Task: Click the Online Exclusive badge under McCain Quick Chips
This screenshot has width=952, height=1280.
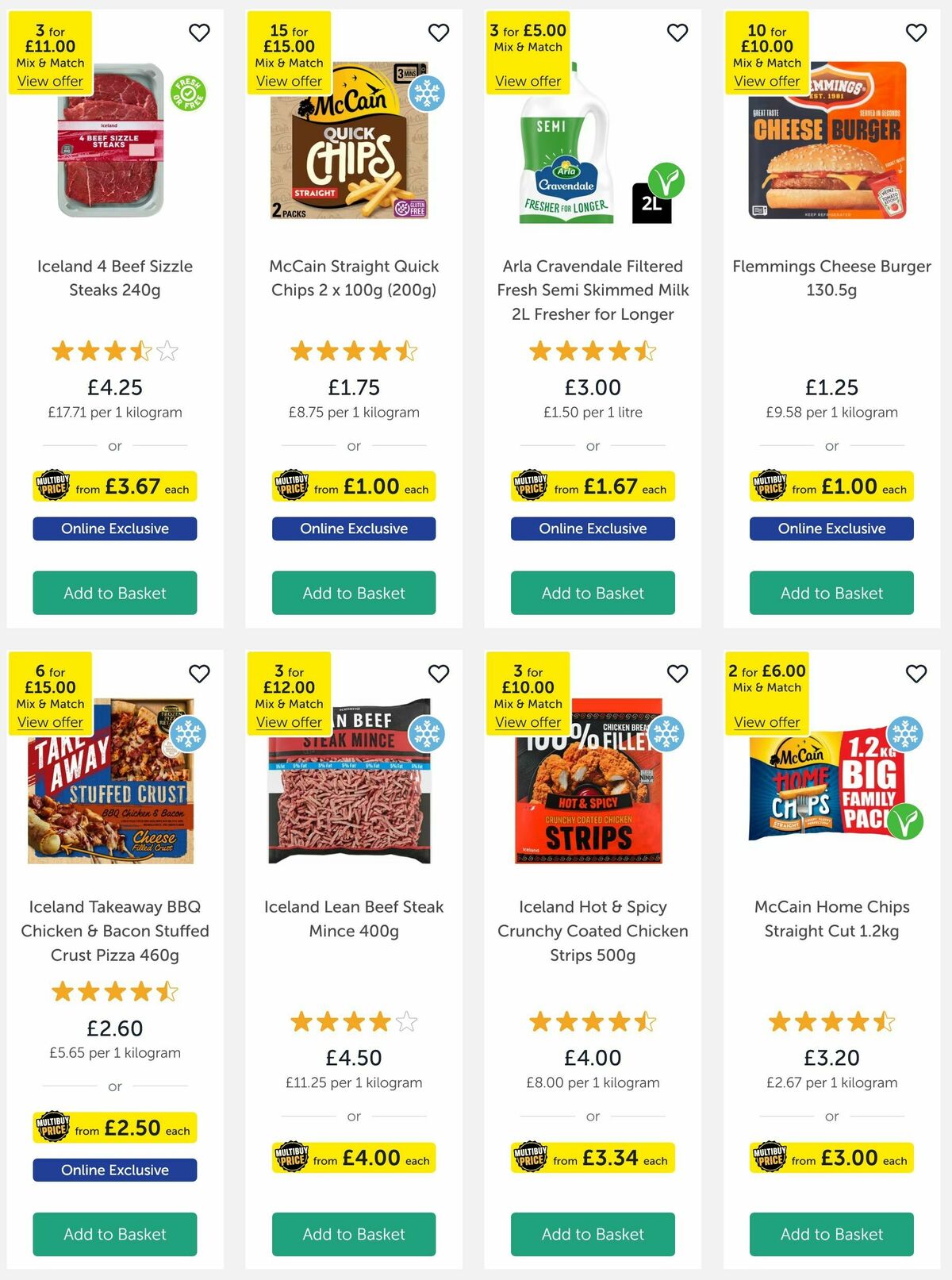Action: click(x=353, y=528)
